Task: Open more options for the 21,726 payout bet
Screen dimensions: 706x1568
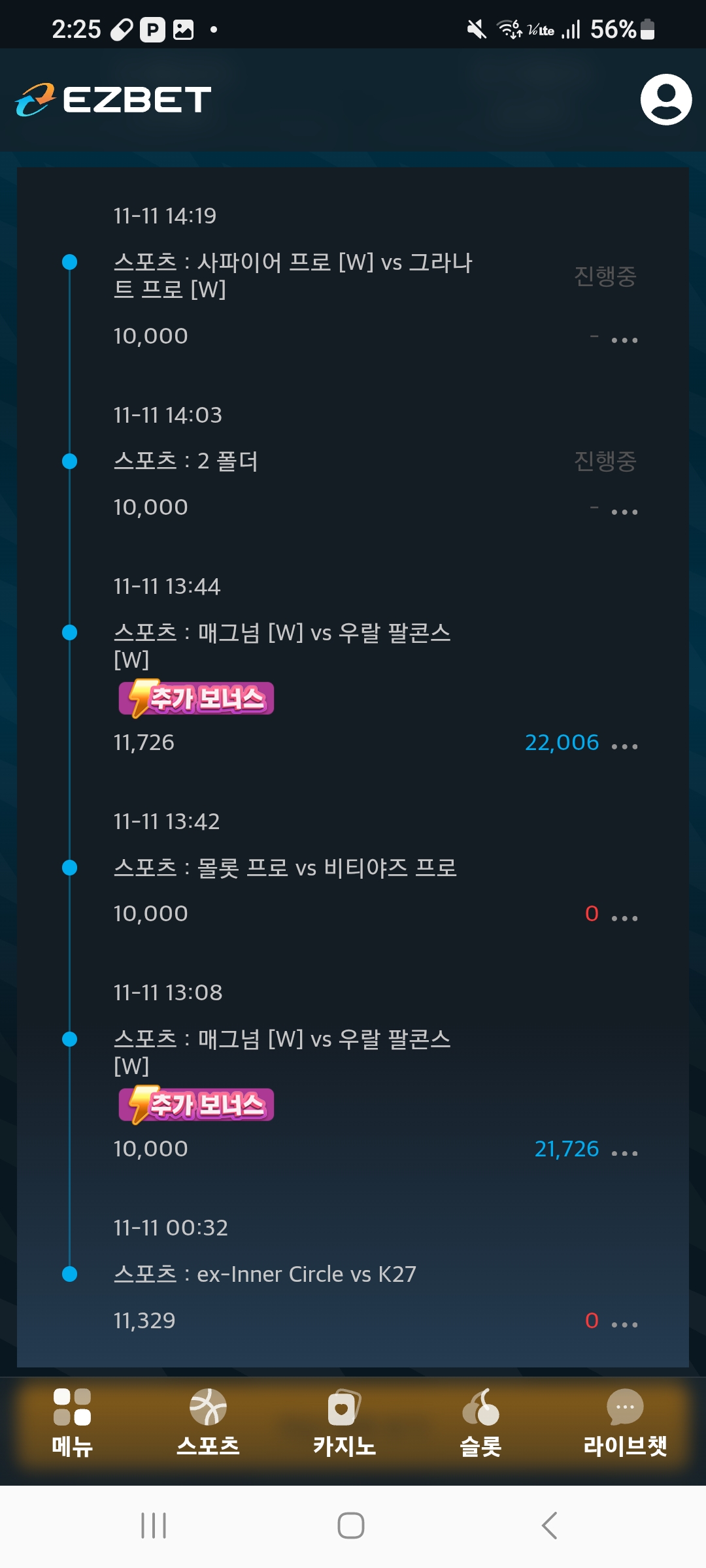Action: point(624,1153)
